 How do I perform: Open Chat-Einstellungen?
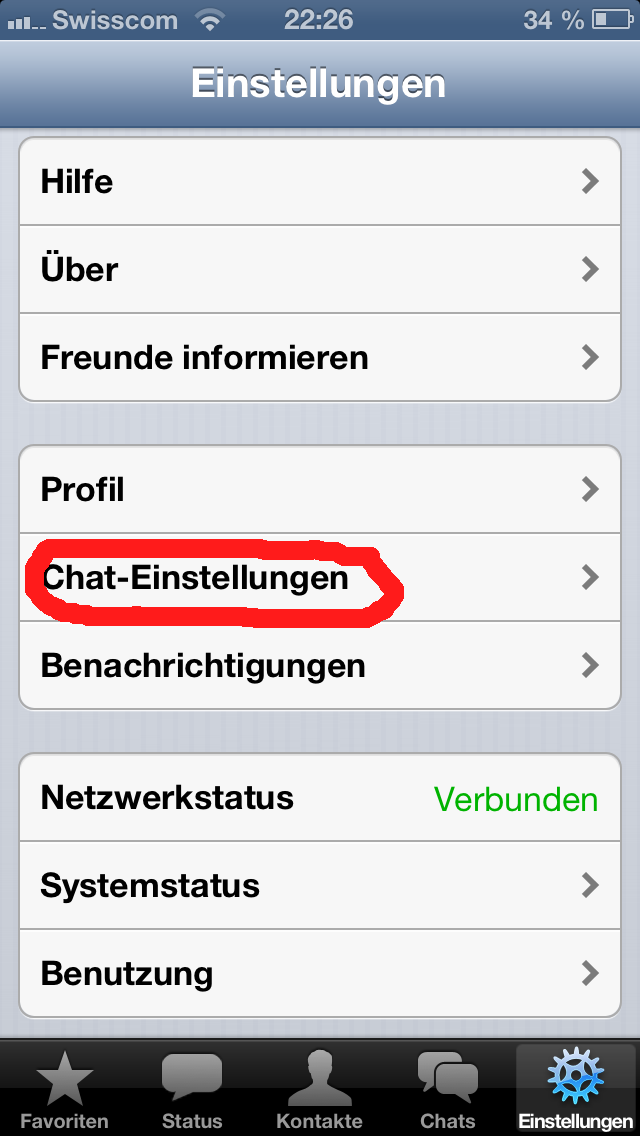tap(320, 578)
